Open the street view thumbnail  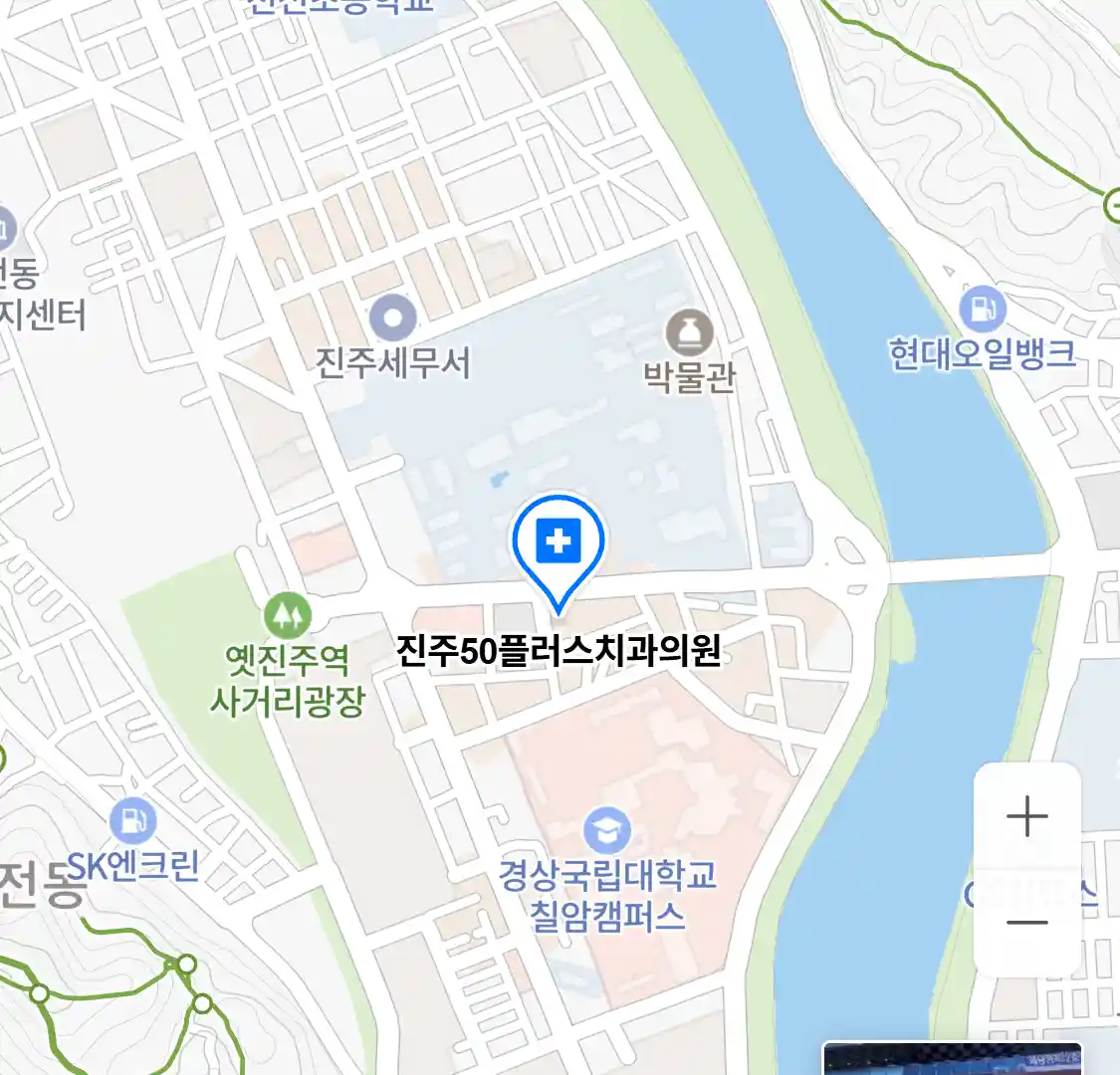click(951, 1059)
